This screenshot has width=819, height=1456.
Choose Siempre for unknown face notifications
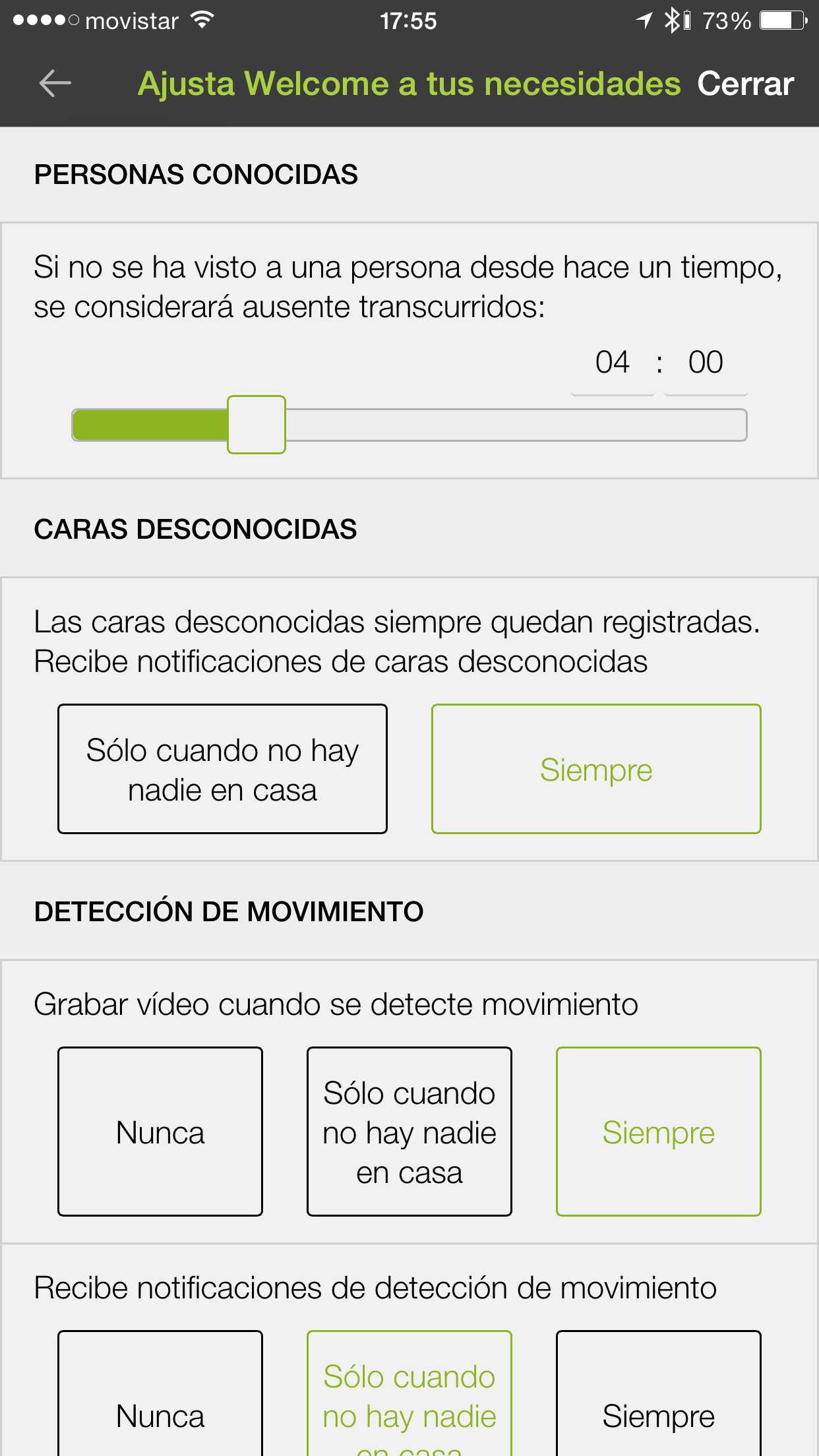596,769
